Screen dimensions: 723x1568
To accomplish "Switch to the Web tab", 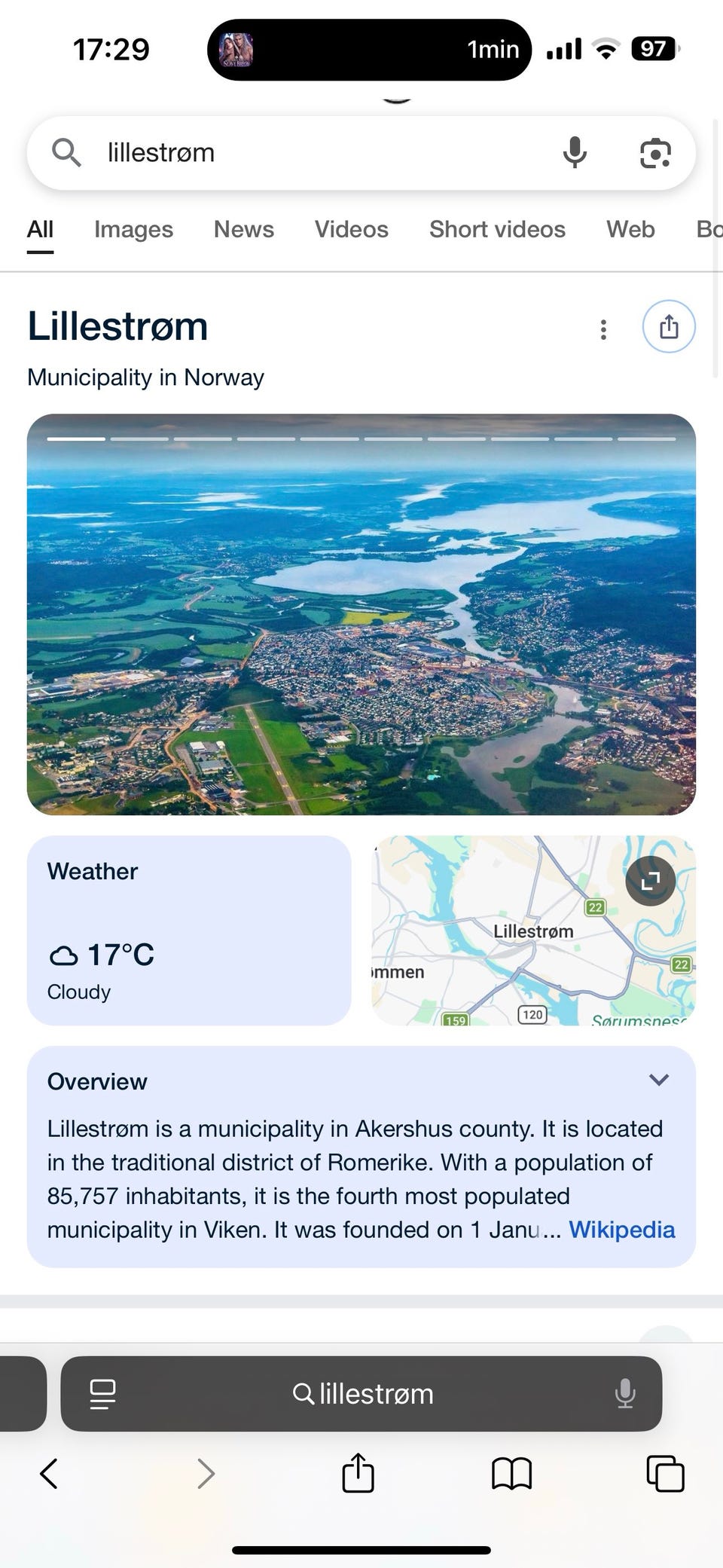I will pyautogui.click(x=630, y=229).
